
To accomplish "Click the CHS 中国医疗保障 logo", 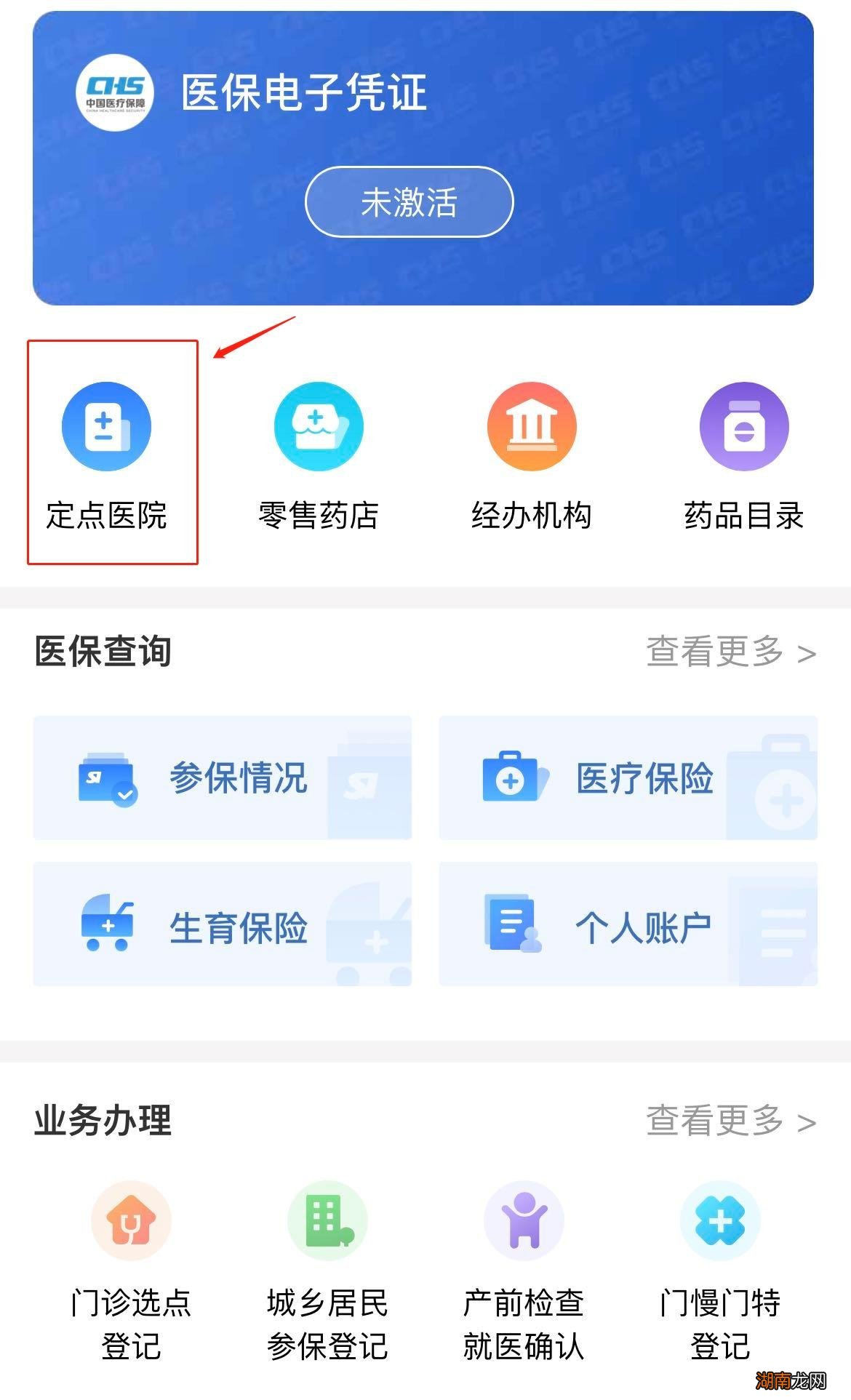I will (116, 95).
